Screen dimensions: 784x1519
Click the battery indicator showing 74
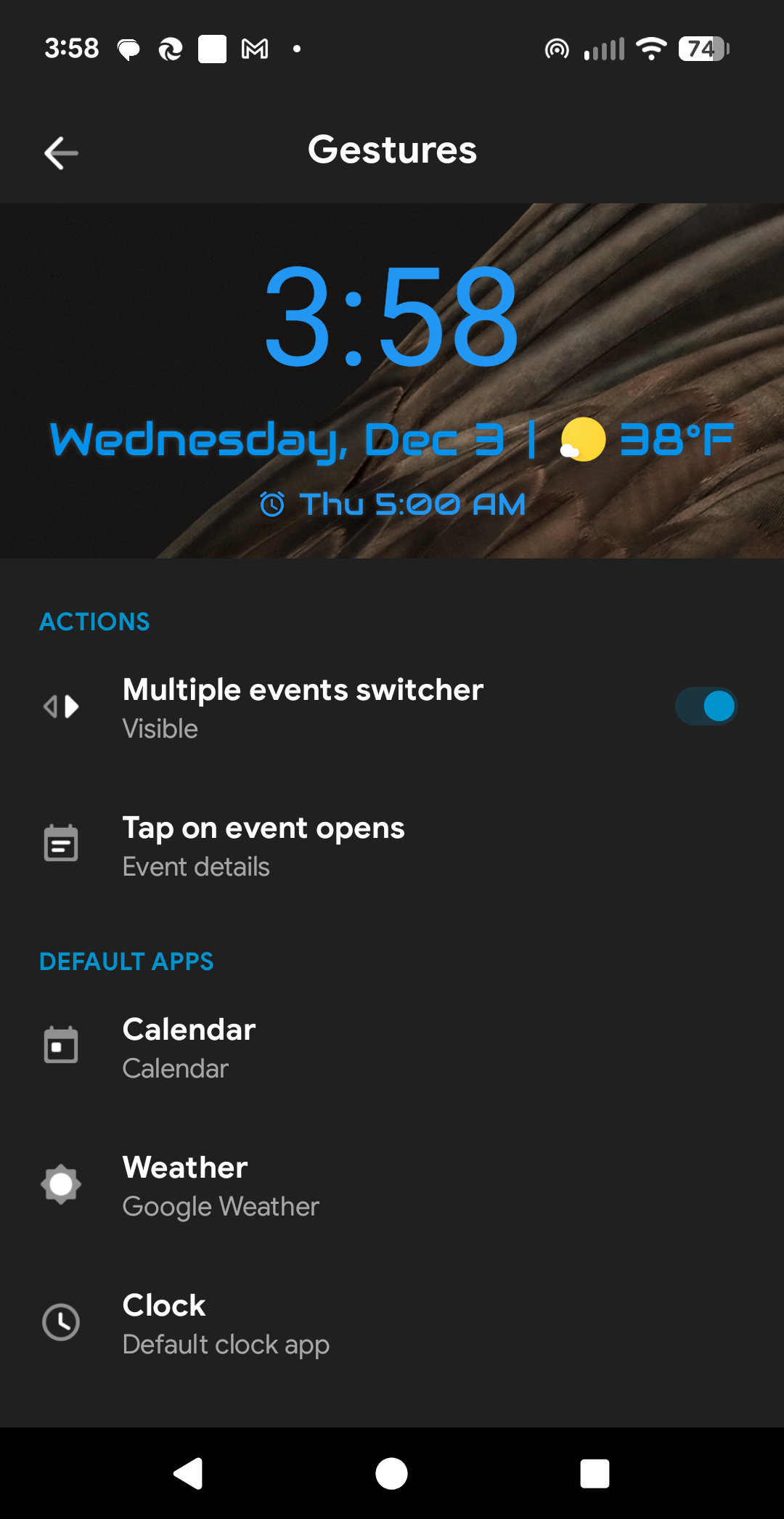[699, 48]
